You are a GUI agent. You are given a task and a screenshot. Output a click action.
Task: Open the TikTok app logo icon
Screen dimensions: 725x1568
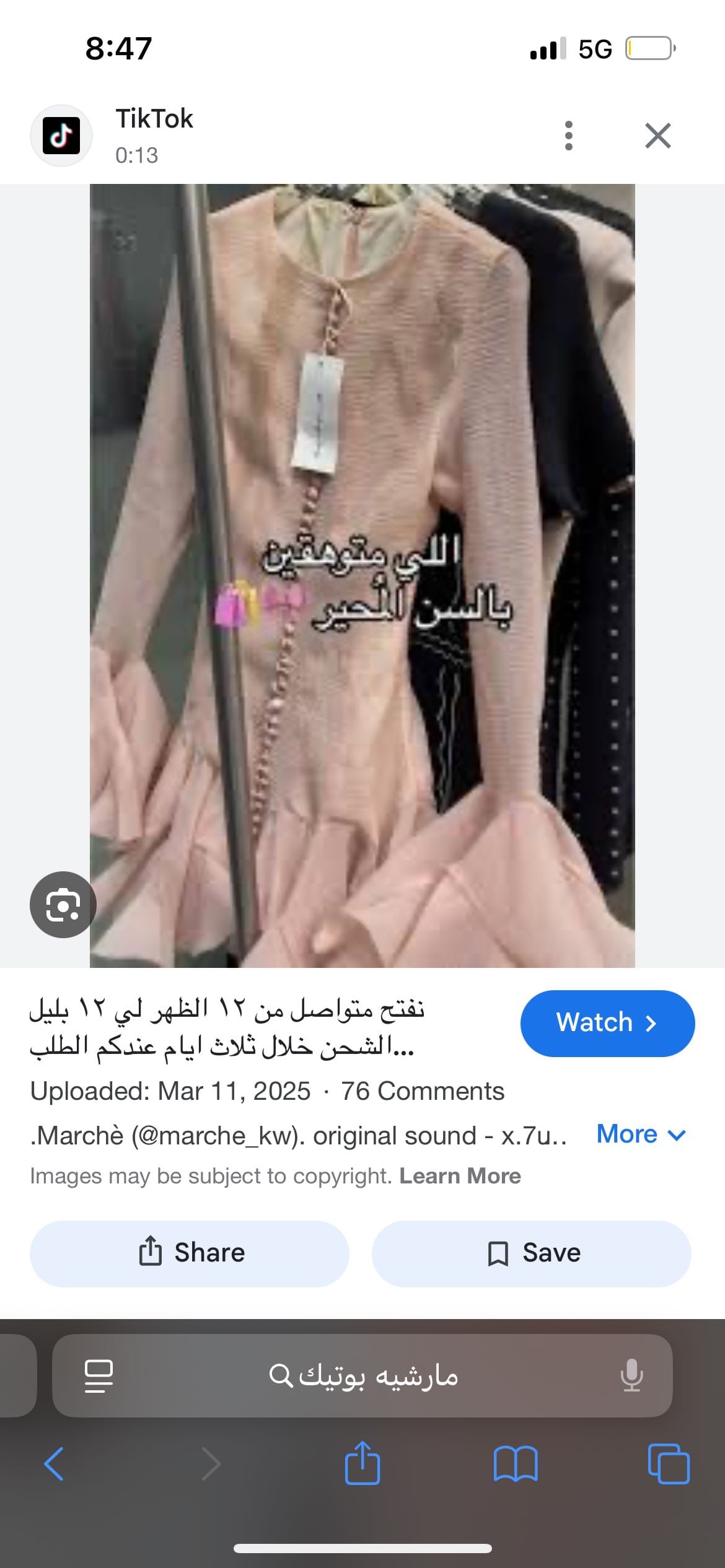(61, 136)
